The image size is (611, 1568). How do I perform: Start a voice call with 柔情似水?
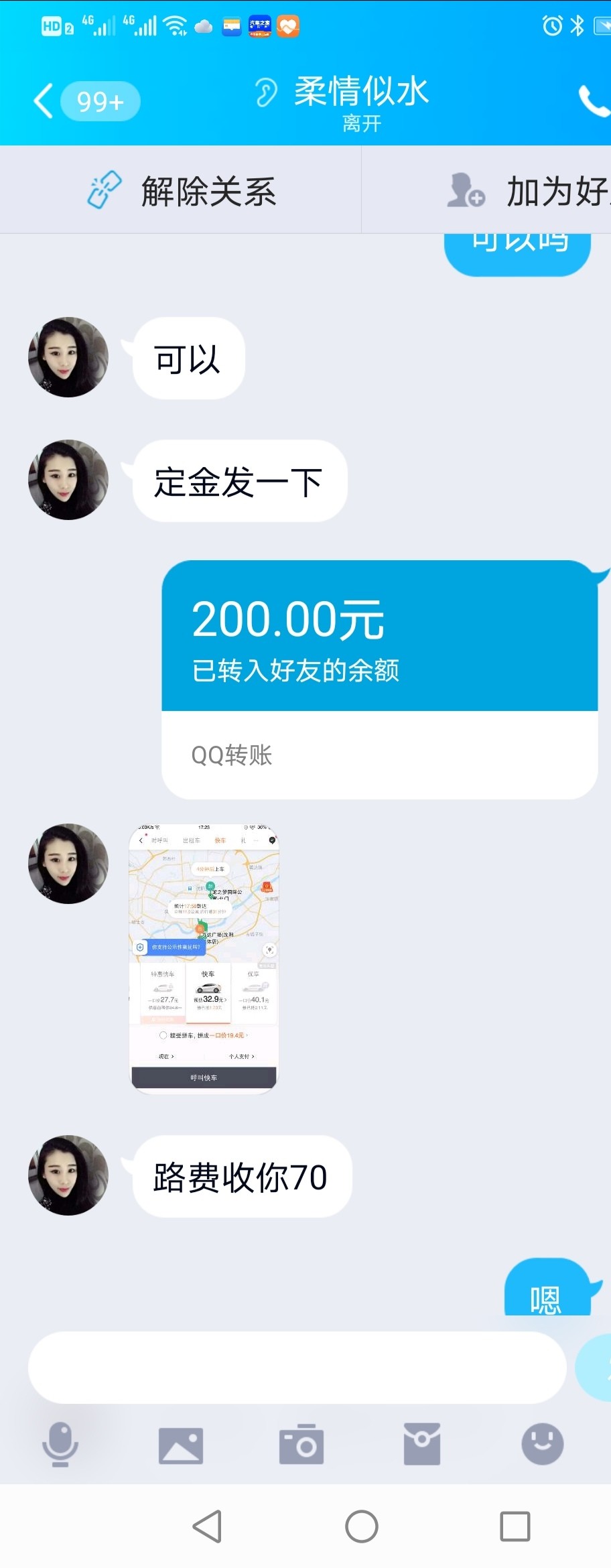(592, 101)
